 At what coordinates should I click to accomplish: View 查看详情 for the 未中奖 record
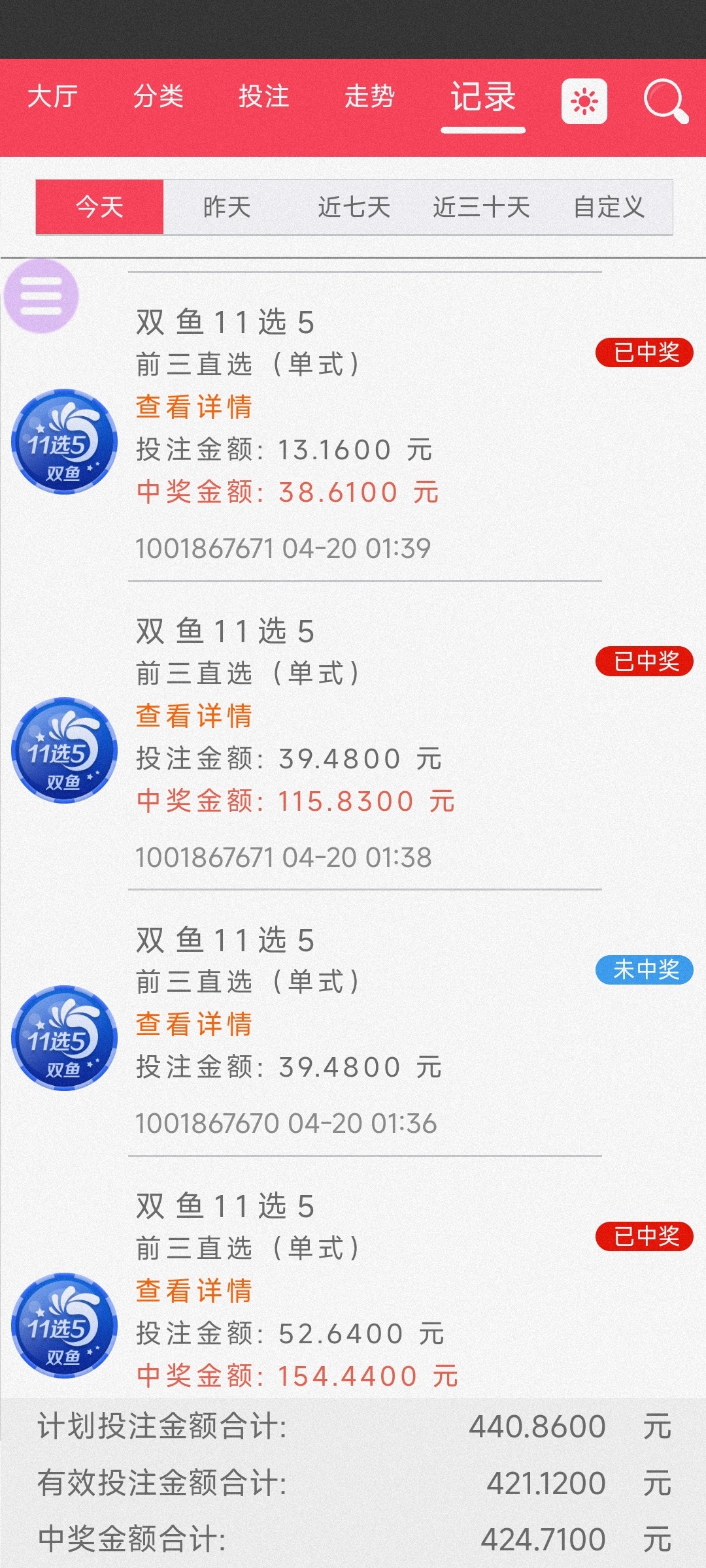click(x=194, y=1024)
